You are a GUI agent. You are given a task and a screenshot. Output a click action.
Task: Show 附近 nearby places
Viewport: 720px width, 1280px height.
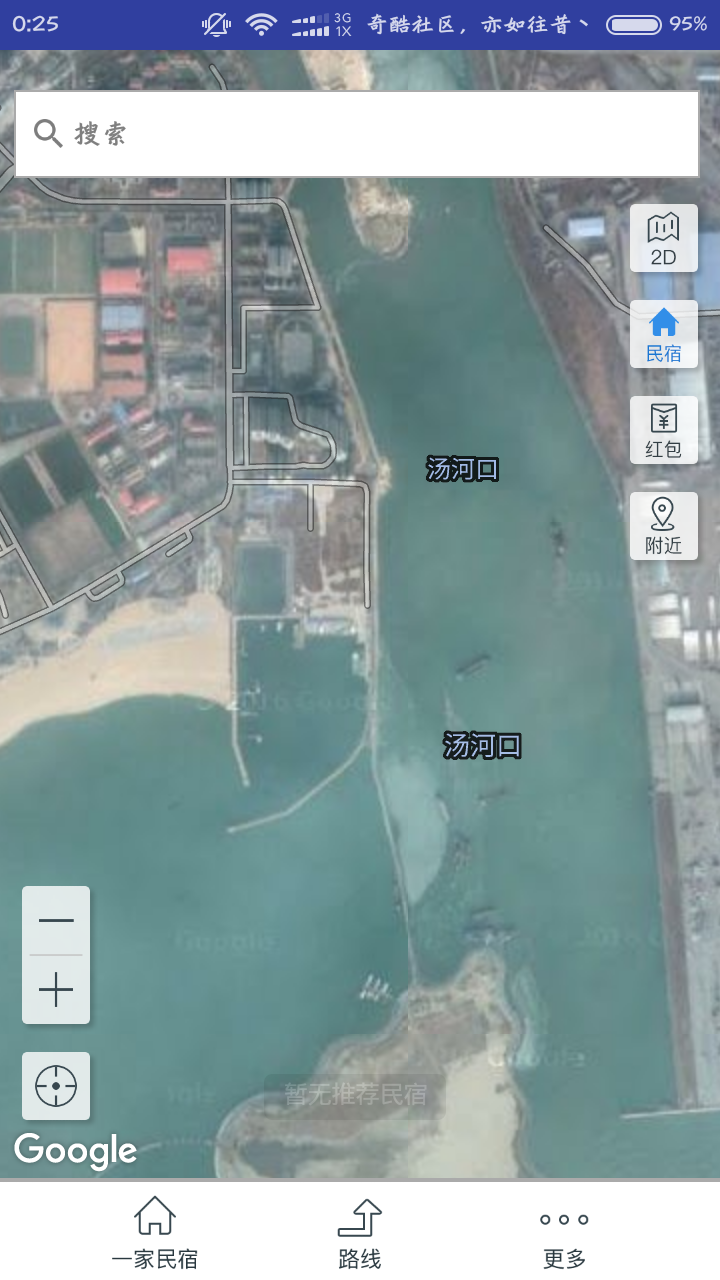pos(664,527)
